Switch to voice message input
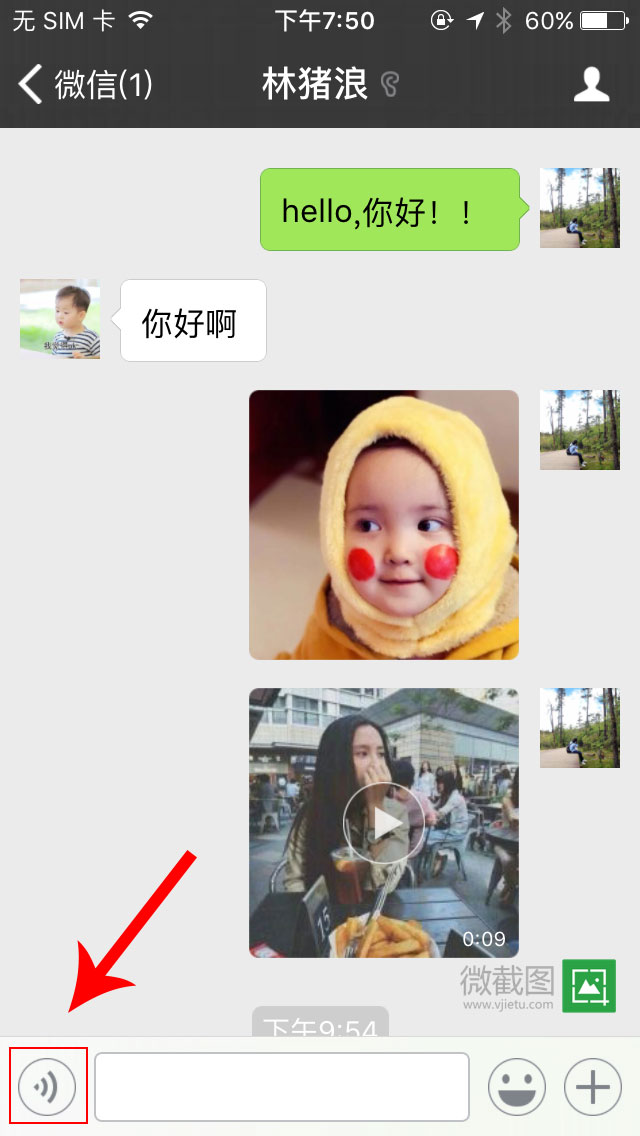Viewport: 640px width, 1136px height. click(x=47, y=1086)
